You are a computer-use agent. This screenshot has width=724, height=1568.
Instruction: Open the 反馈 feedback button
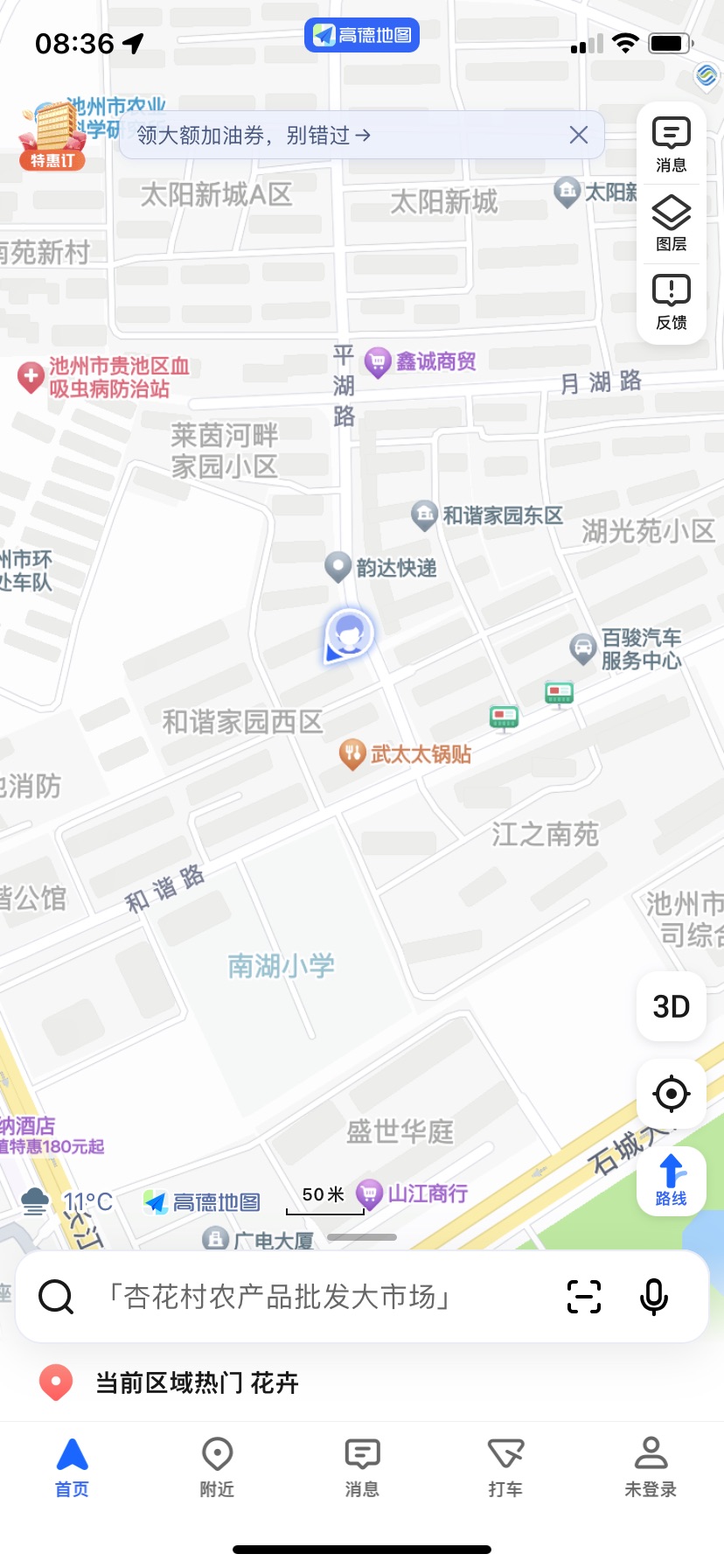coord(671,302)
